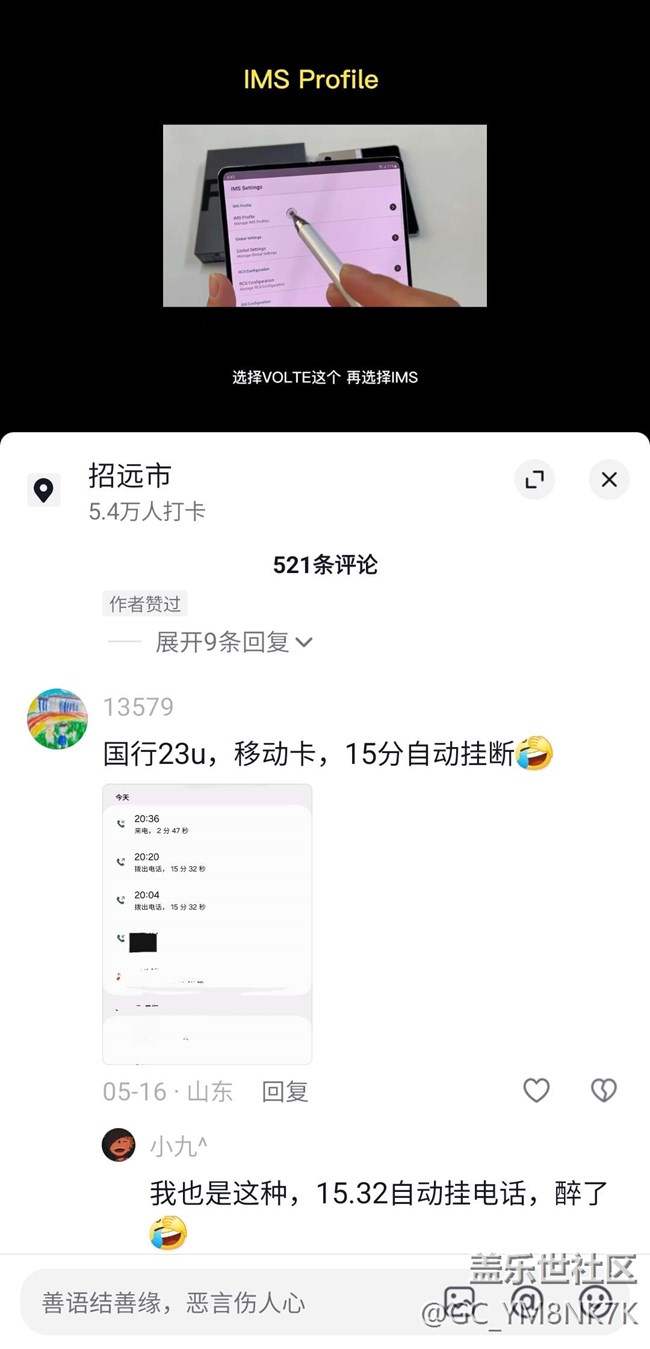
Task: Open 13579's profile avatar
Action: pyautogui.click(x=57, y=719)
